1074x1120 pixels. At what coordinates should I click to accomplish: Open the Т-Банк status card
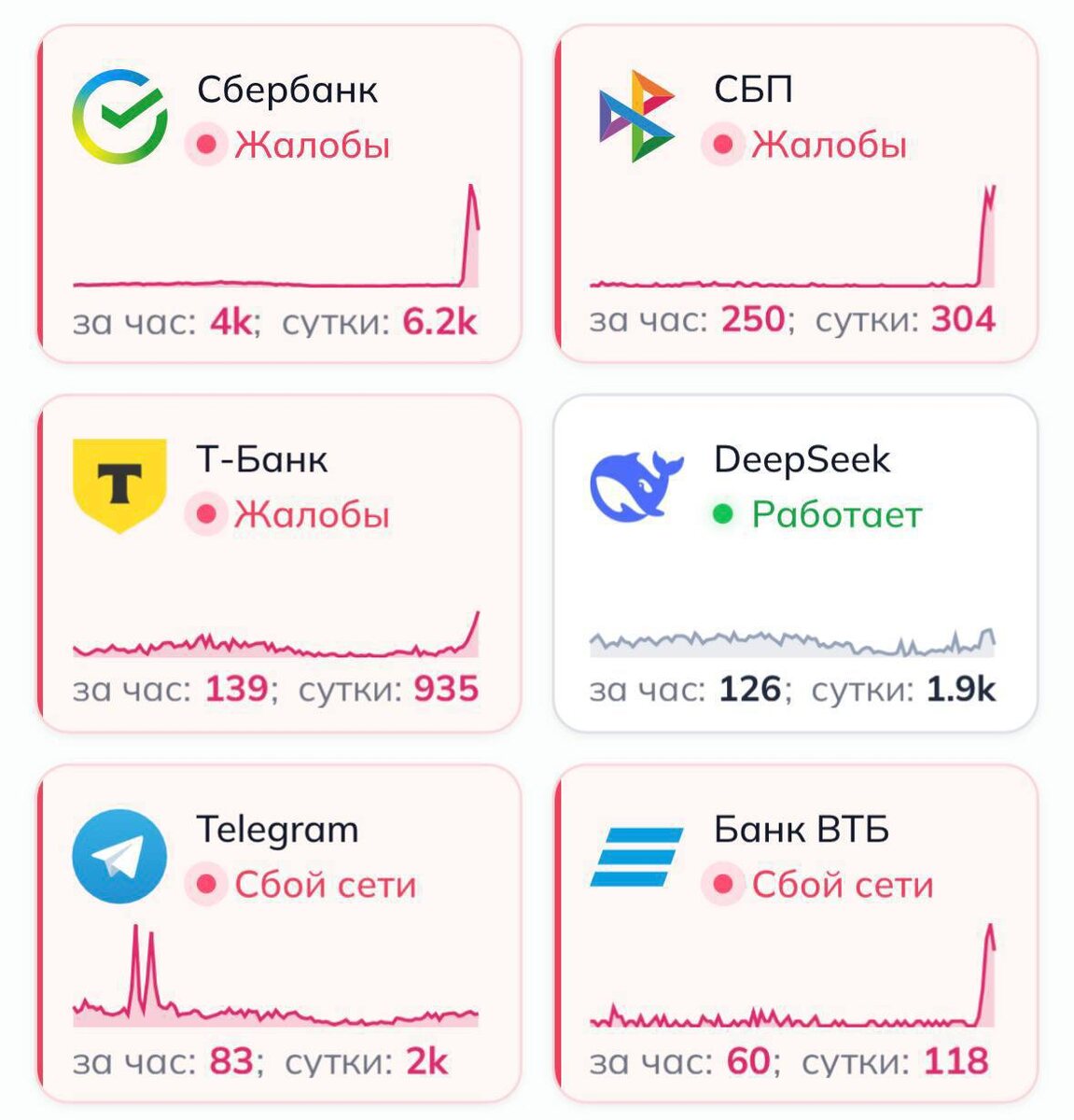[278, 564]
